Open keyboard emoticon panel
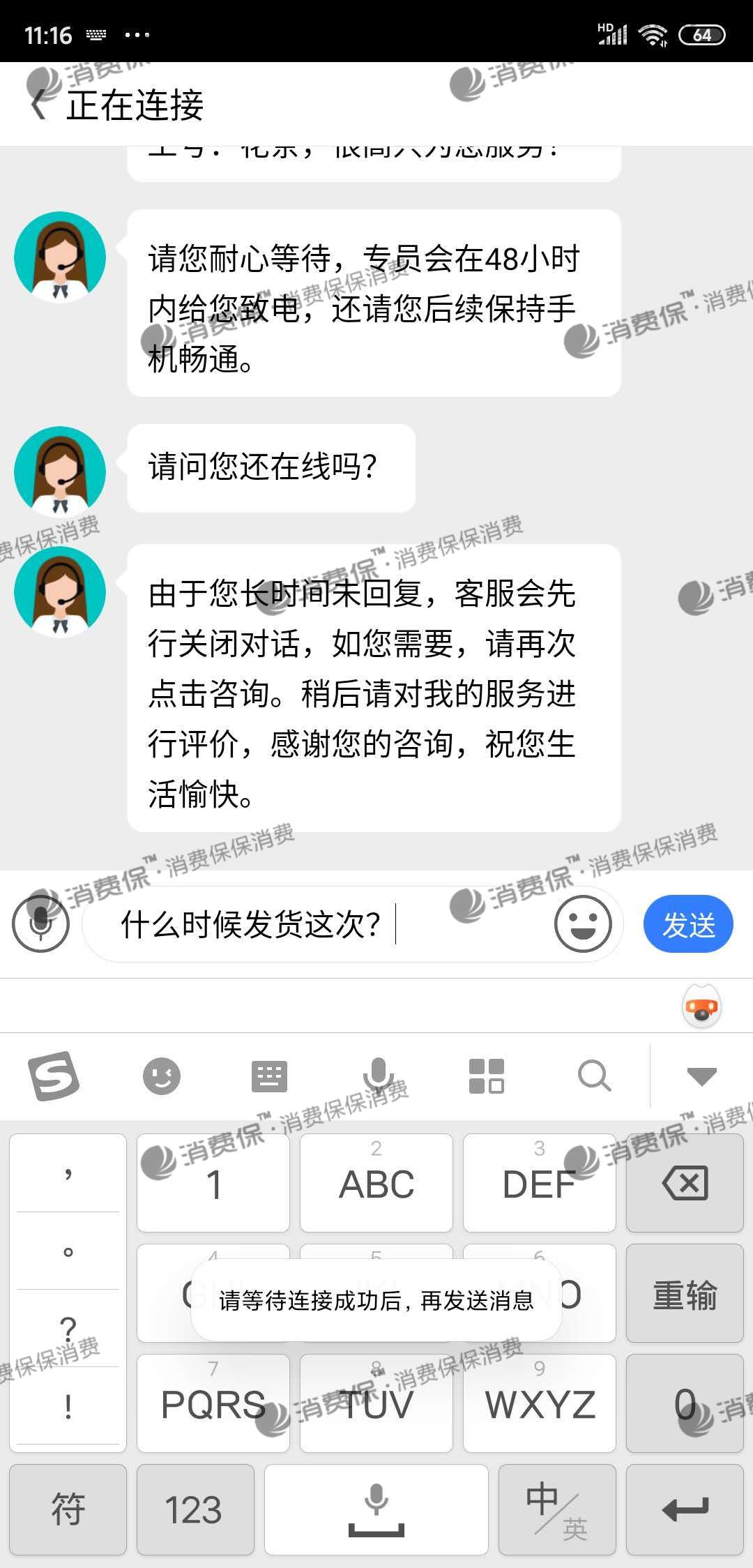The image size is (753, 1568). [161, 1076]
